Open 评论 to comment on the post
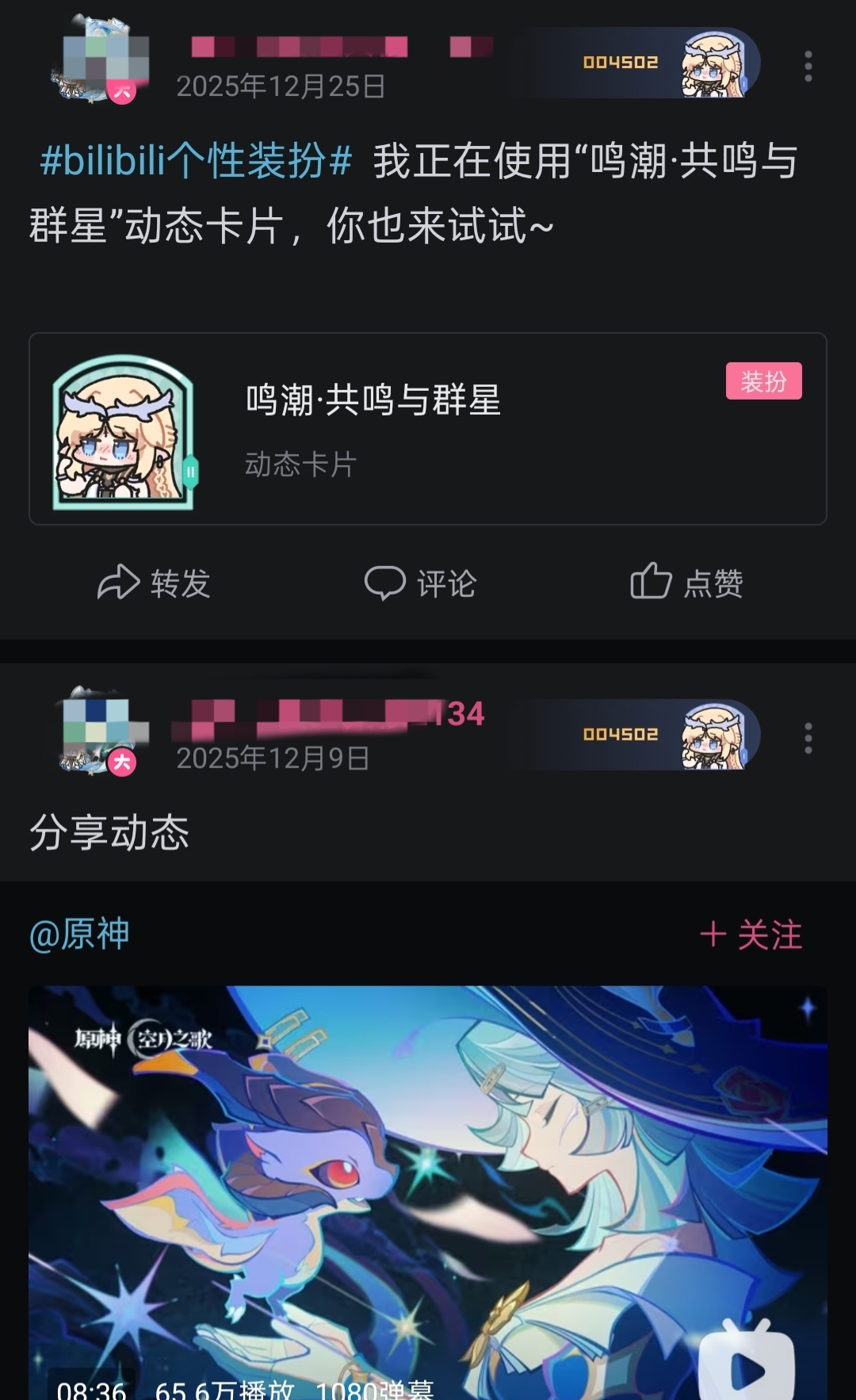The image size is (856, 1400). (420, 583)
